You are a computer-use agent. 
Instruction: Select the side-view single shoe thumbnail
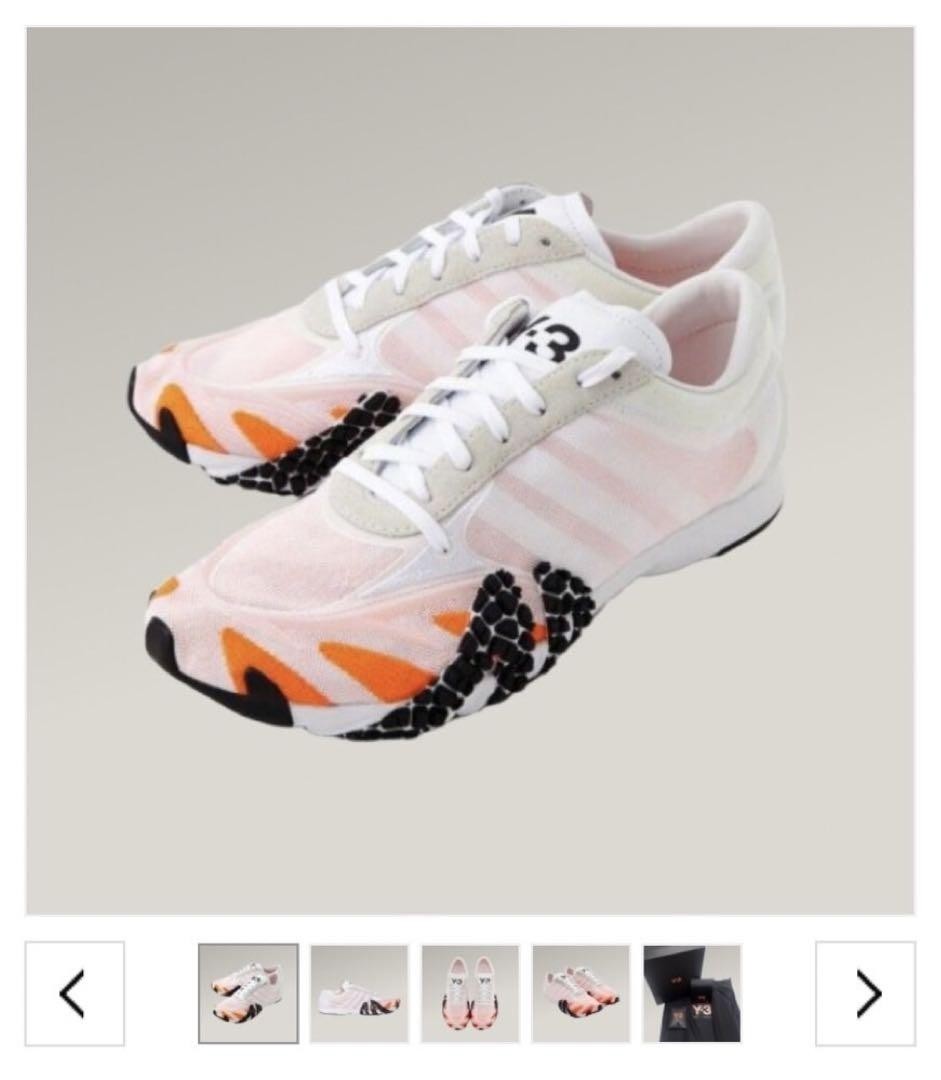(359, 993)
